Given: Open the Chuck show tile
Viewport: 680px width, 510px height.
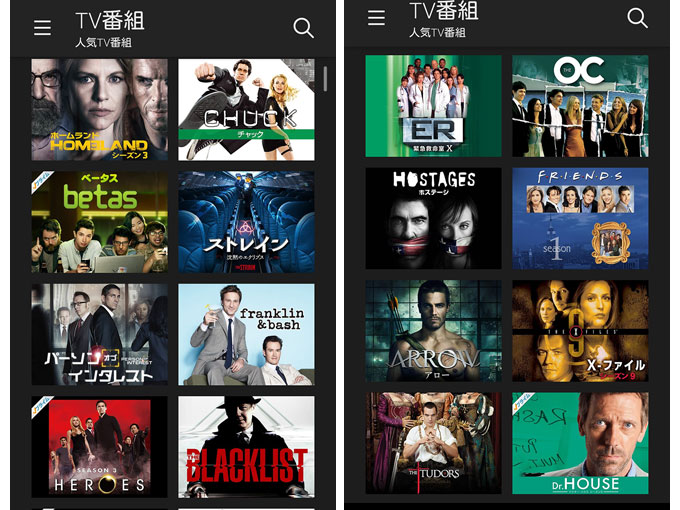Looking at the screenshot, I should tap(246, 109).
